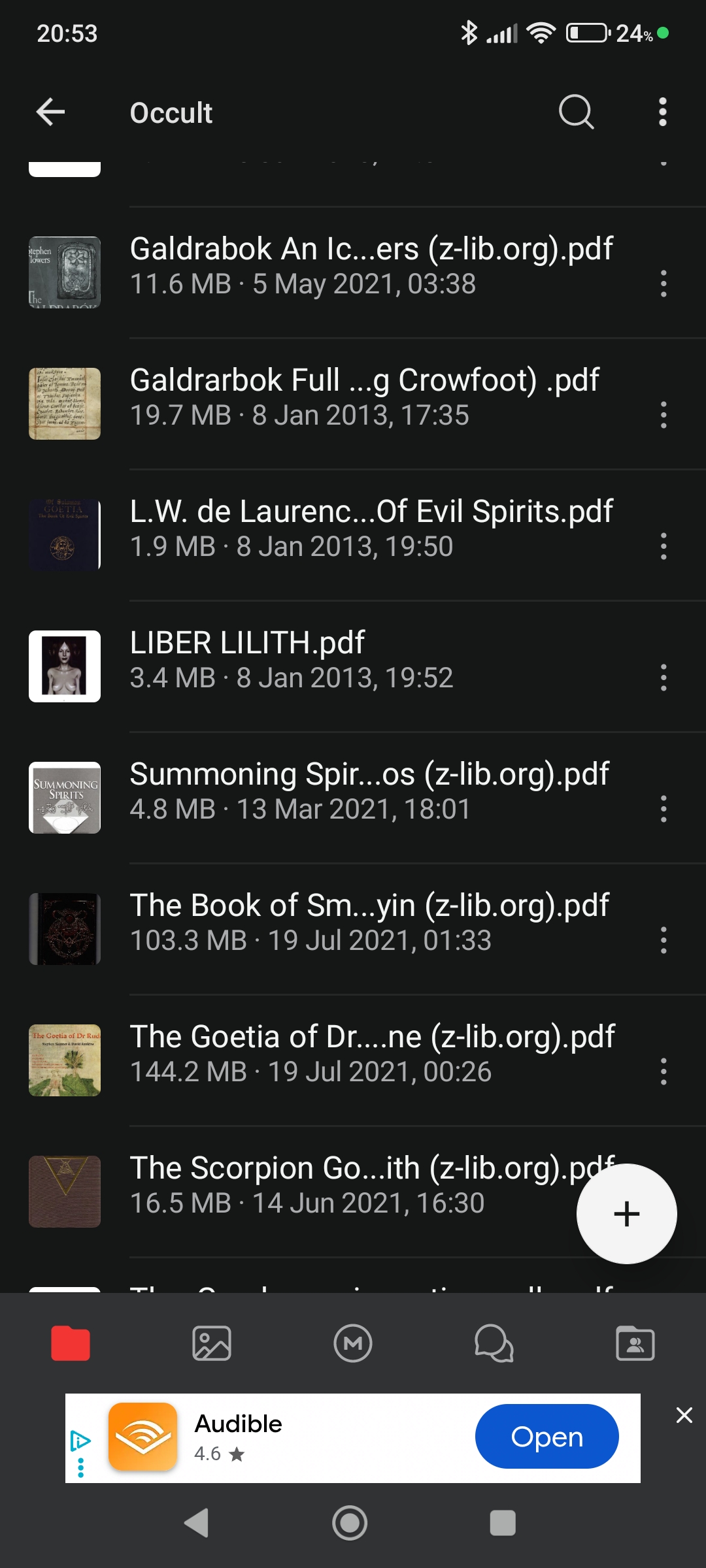The image size is (706, 1568).
Task: Open The Goetia of Dr....ne PDF
Action: [x=371, y=1054]
